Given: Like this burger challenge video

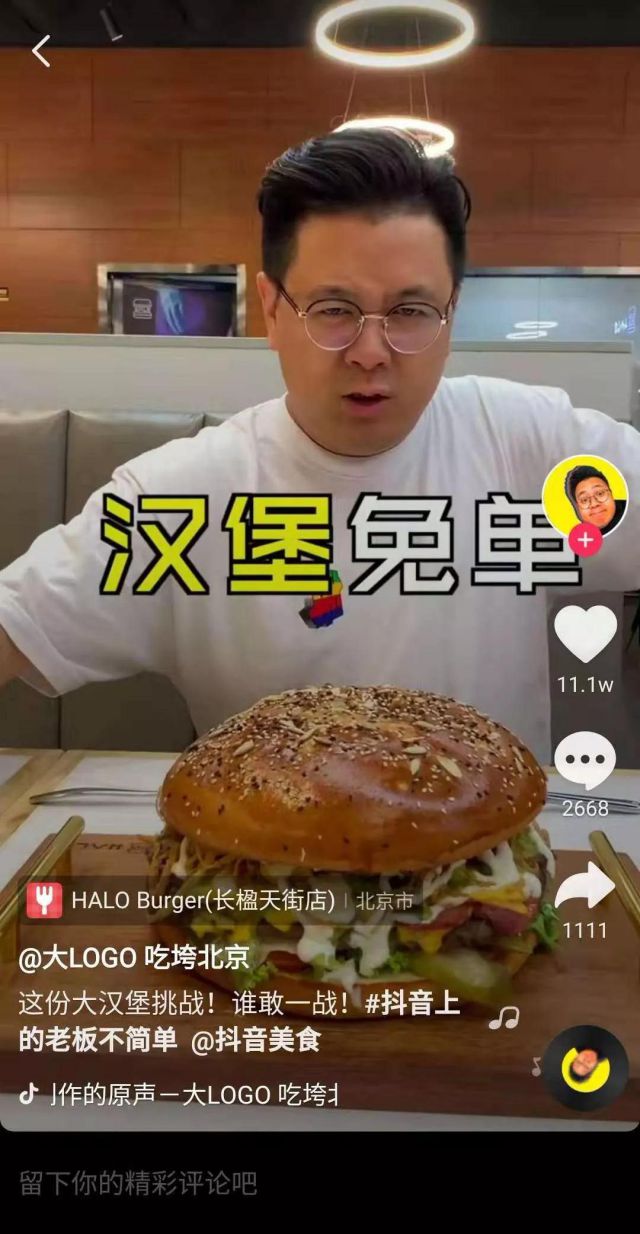Looking at the screenshot, I should pos(585,635).
